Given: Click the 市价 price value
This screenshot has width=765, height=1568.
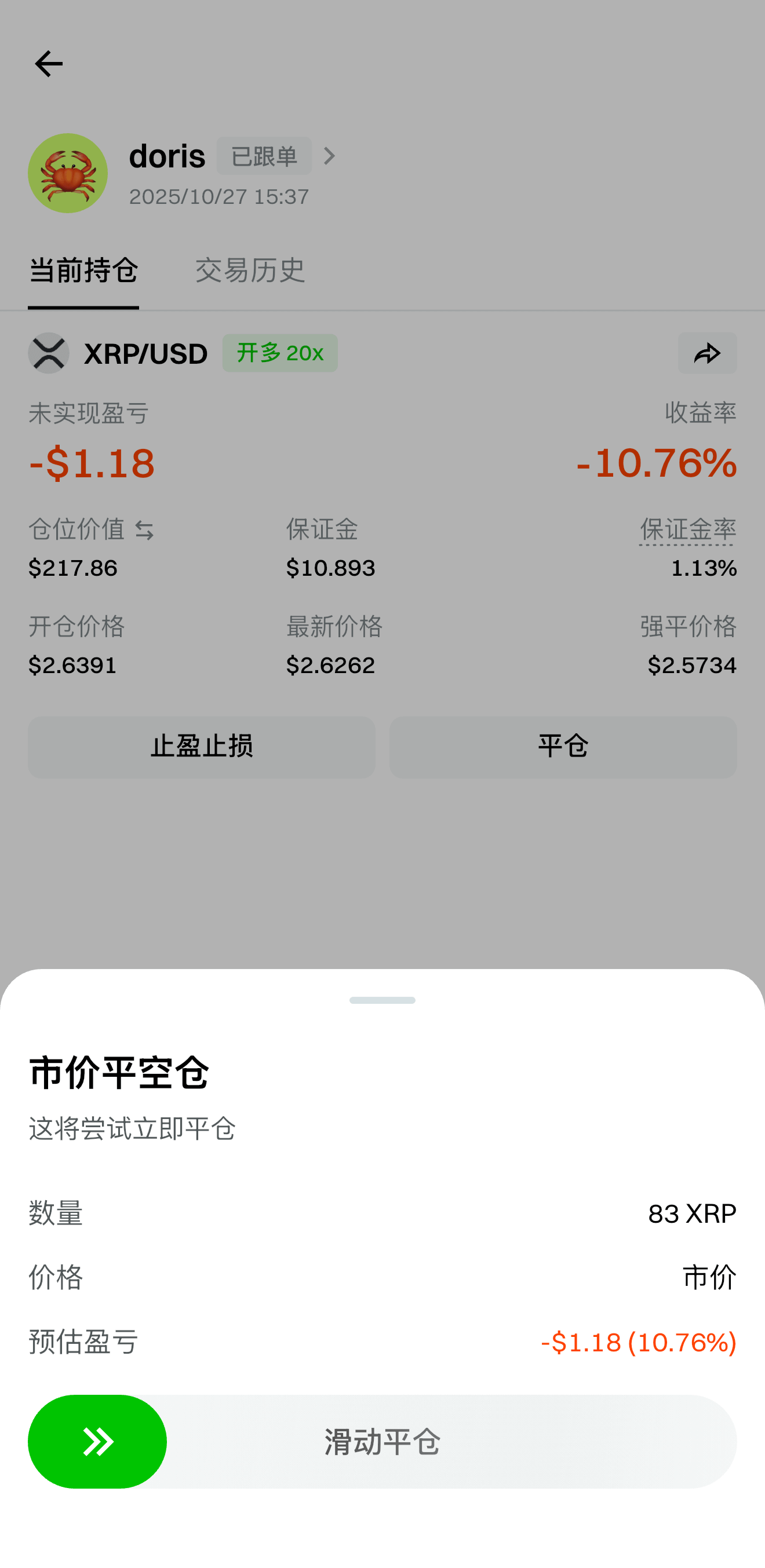Looking at the screenshot, I should point(709,1279).
